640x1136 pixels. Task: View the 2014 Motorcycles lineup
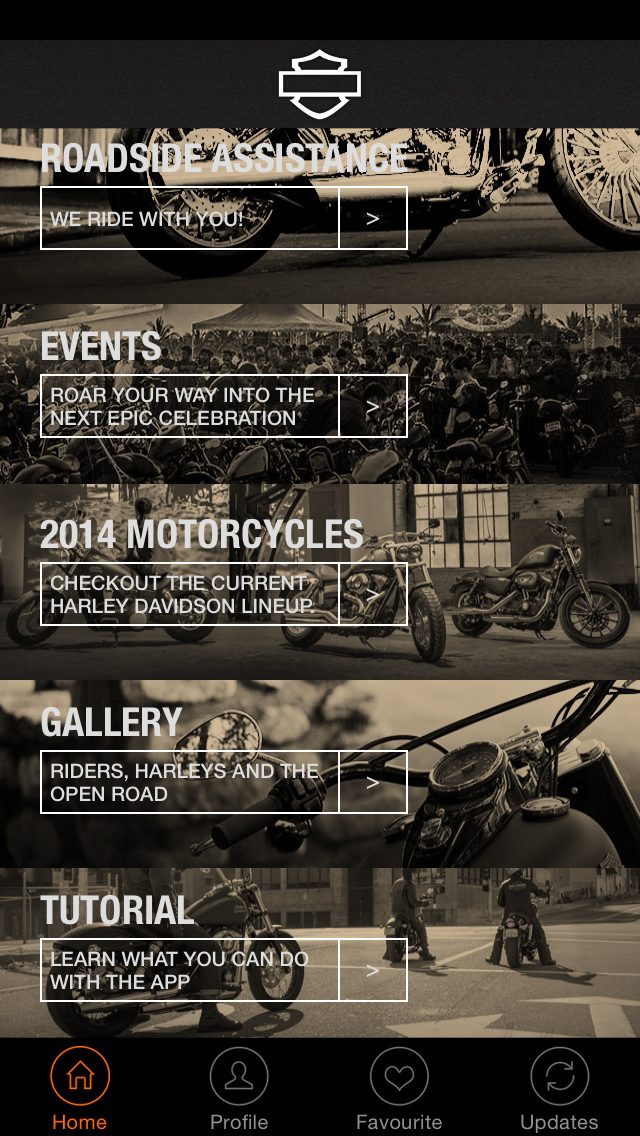[x=223, y=594]
